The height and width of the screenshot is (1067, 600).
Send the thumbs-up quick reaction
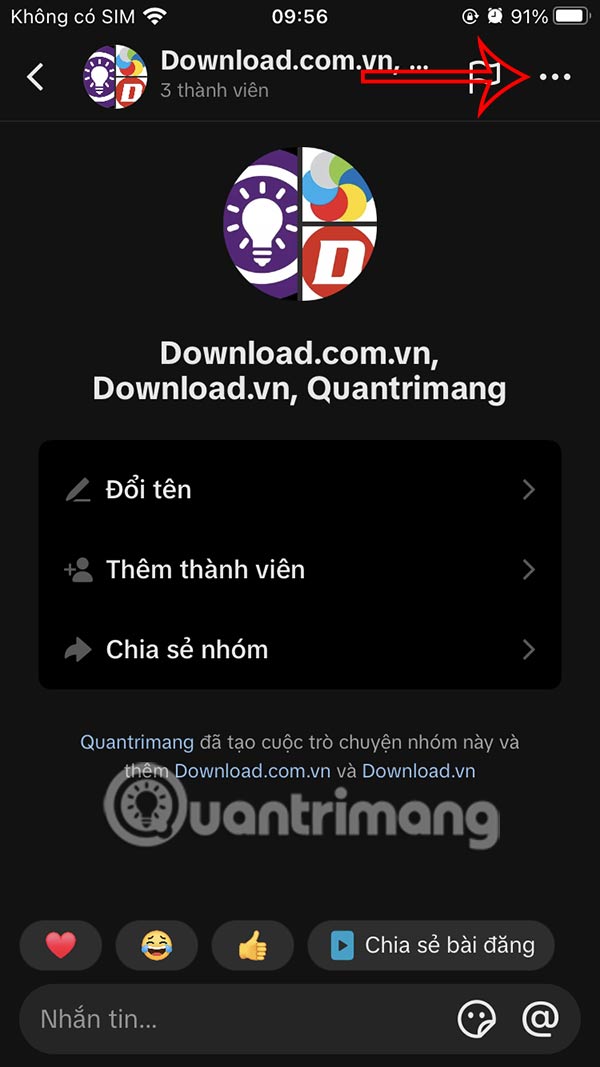252,945
